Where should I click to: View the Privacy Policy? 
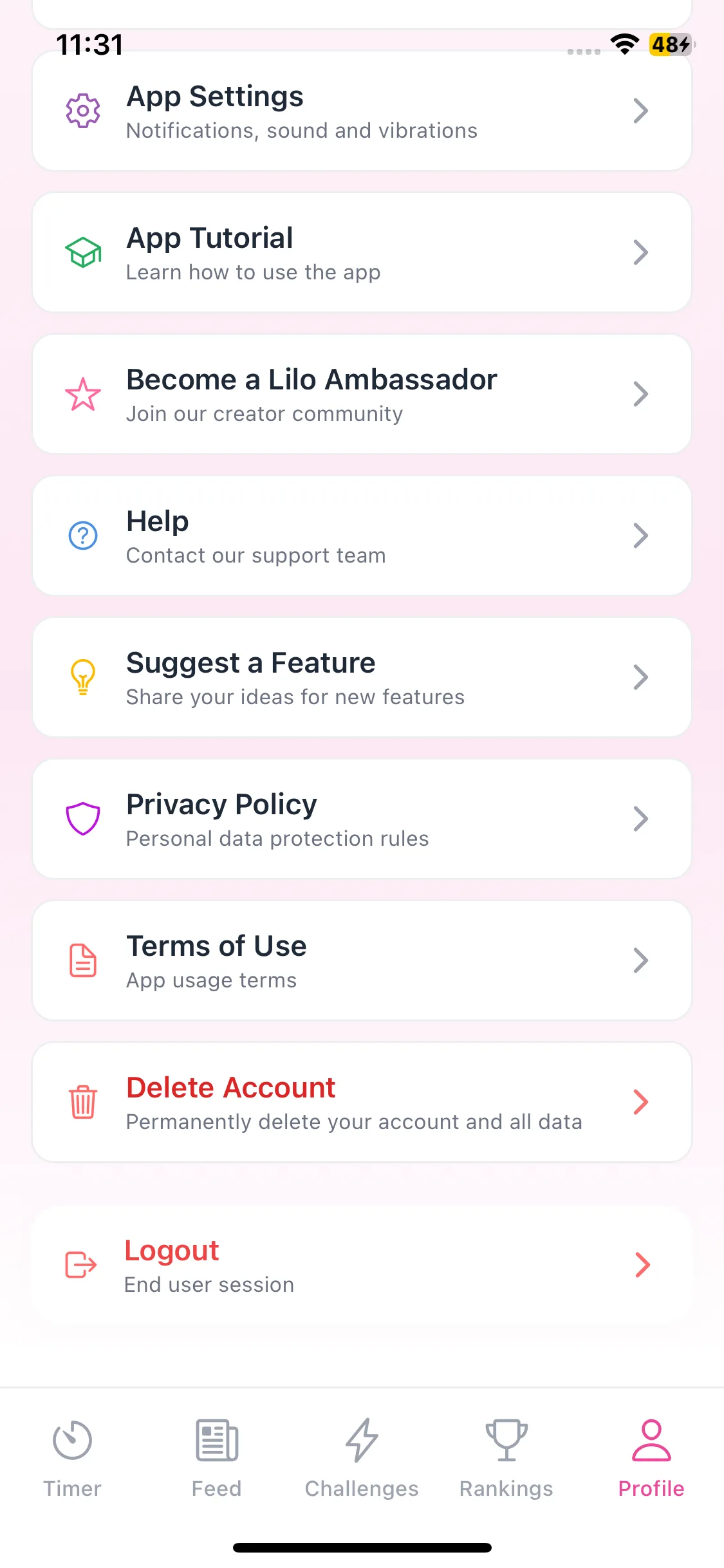[362, 819]
